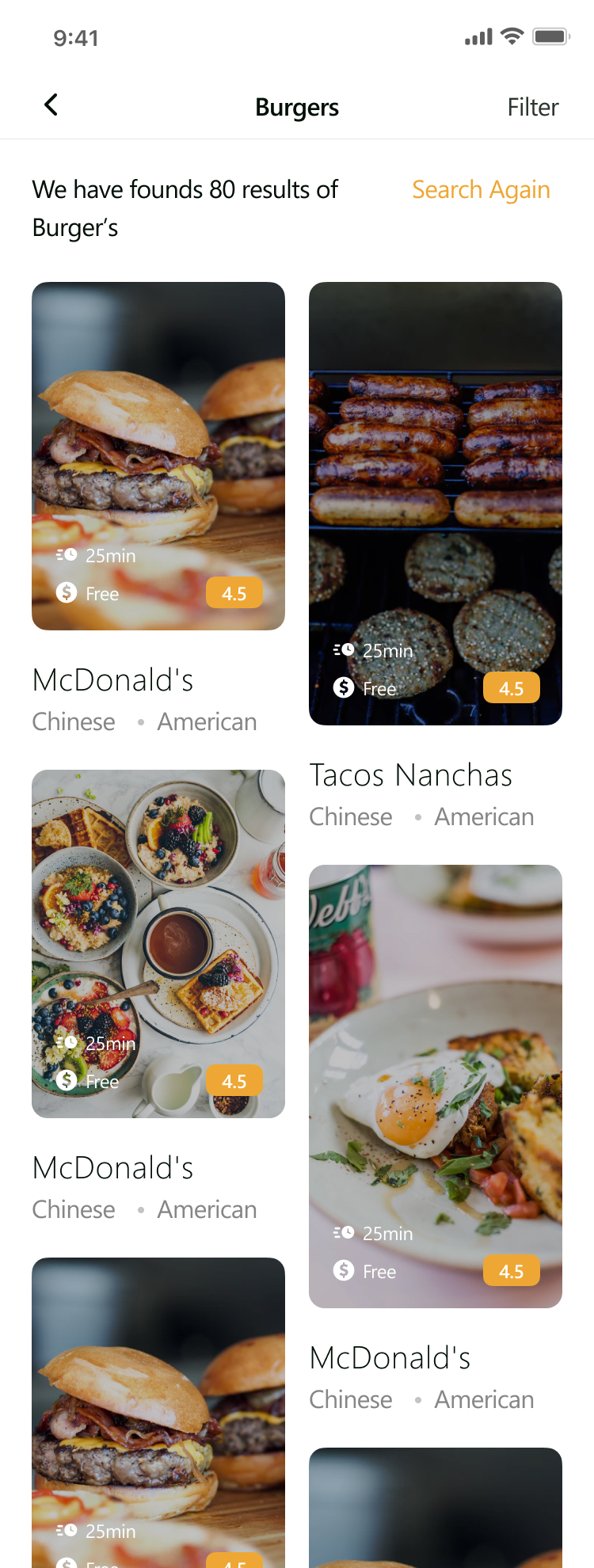The width and height of the screenshot is (594, 1568).
Task: Tap the American cuisine label under the first McDonald's
Action: (207, 721)
